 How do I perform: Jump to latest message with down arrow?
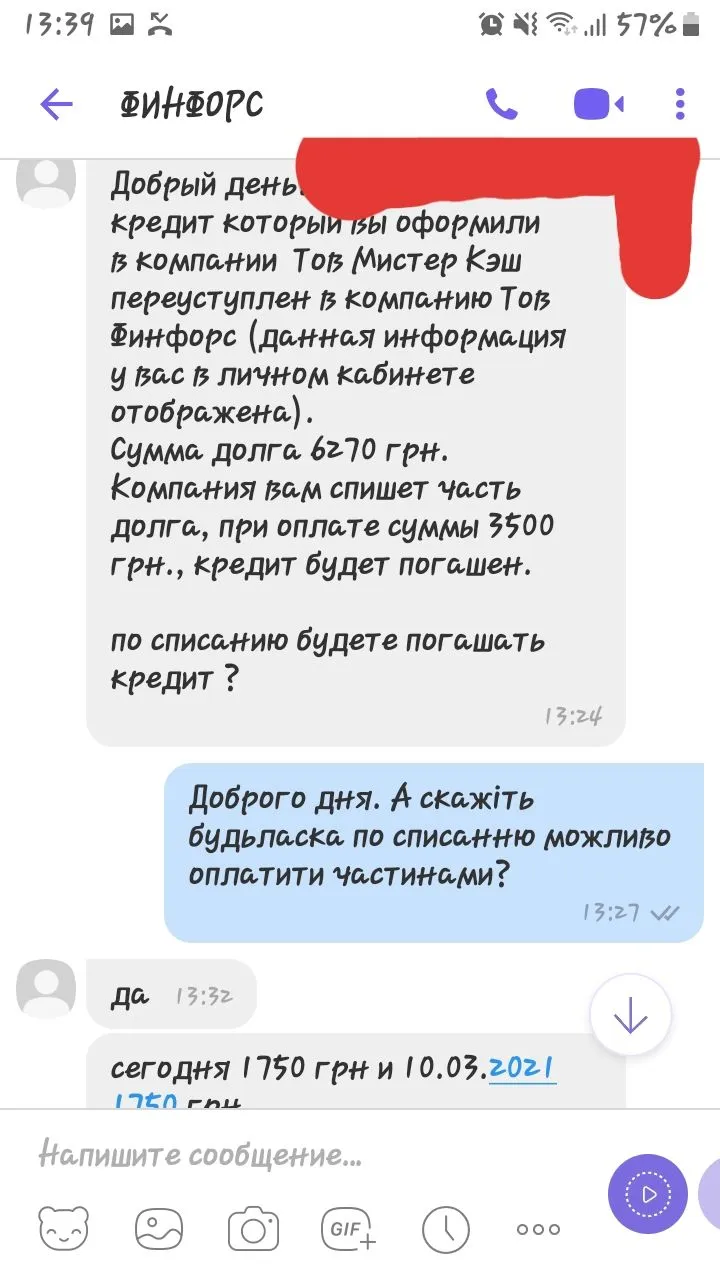631,1016
